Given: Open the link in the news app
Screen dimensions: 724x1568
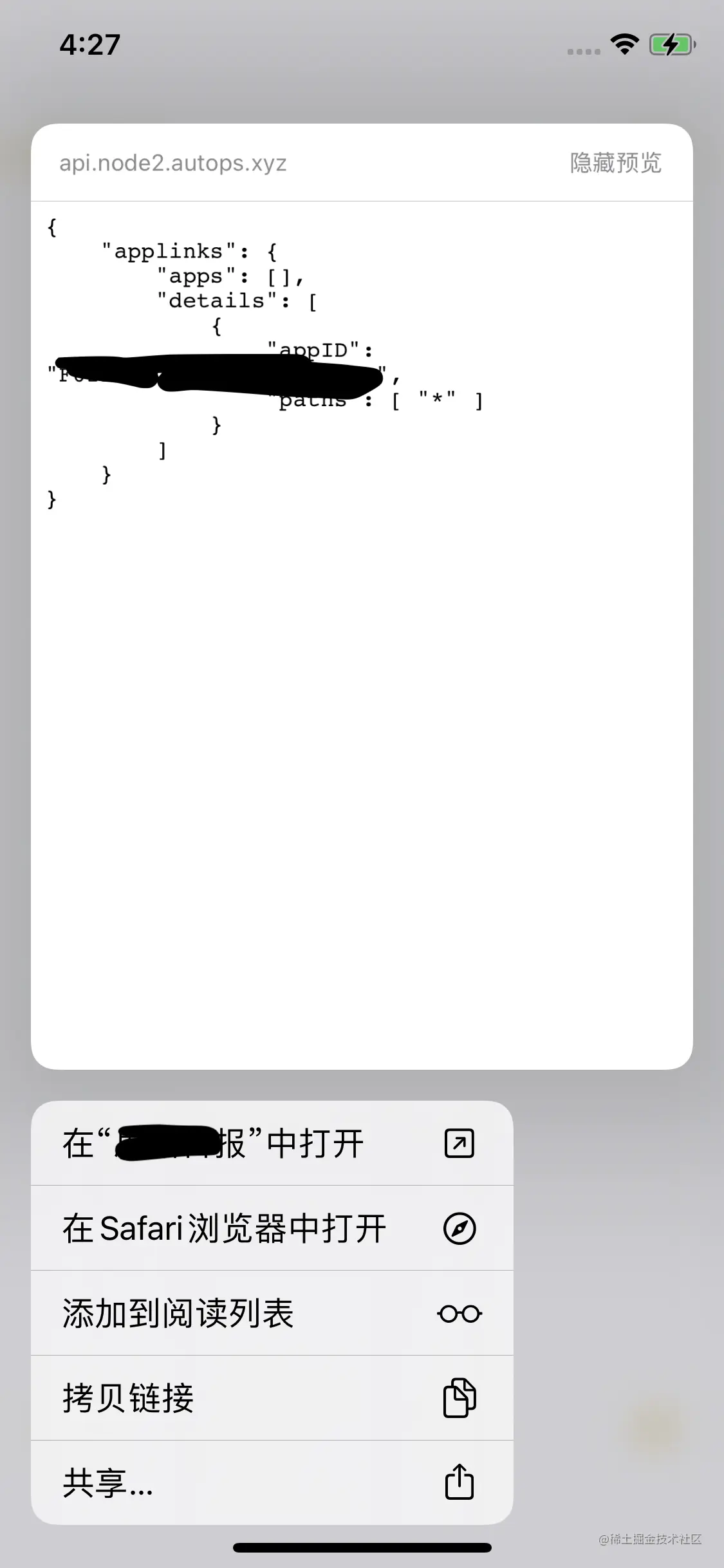Looking at the screenshot, I should click(x=212, y=1143).
